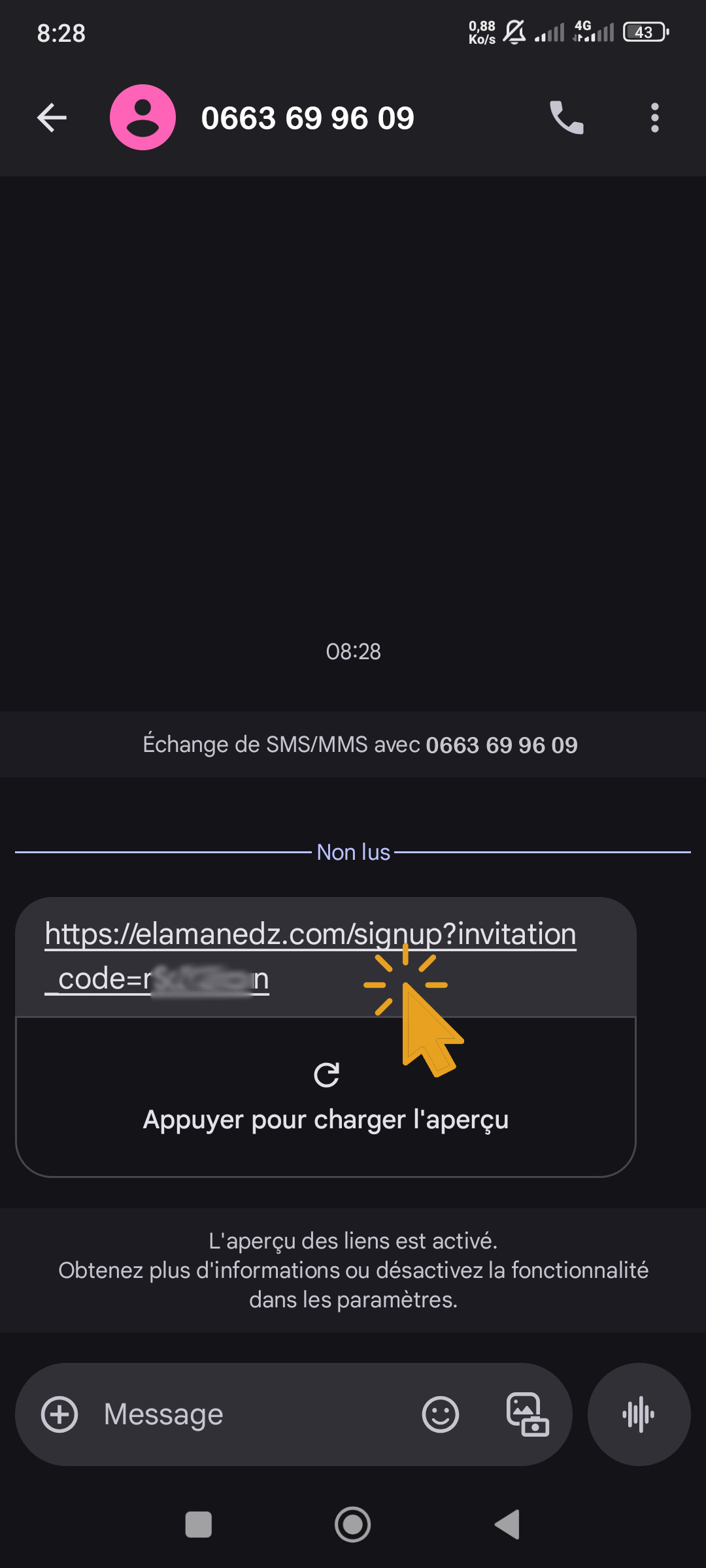
Task: Record a voice message
Action: coord(639,1414)
